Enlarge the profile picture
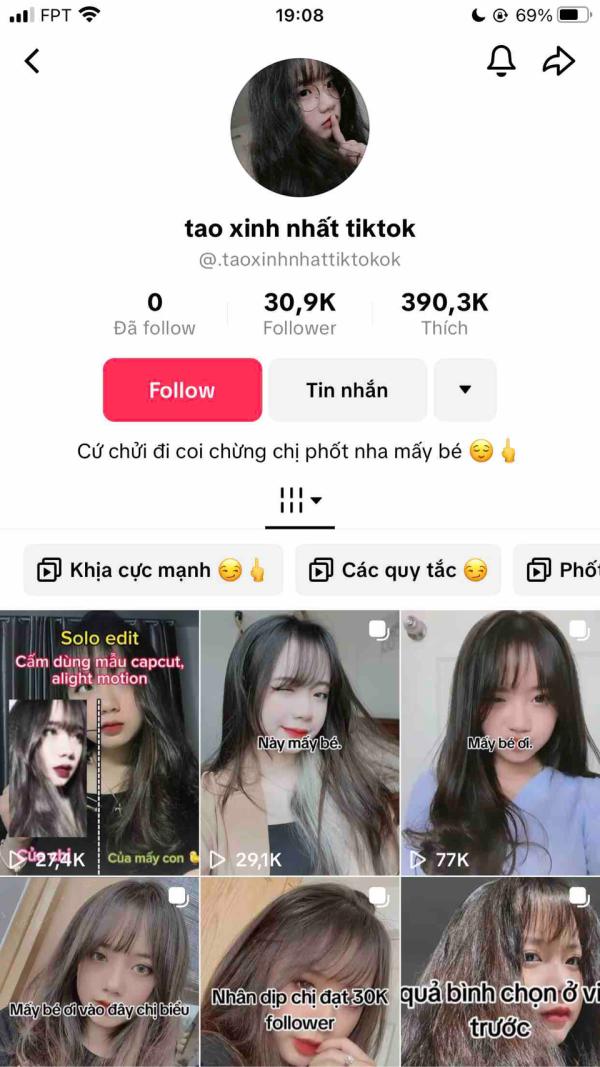The image size is (600, 1067). [300, 128]
